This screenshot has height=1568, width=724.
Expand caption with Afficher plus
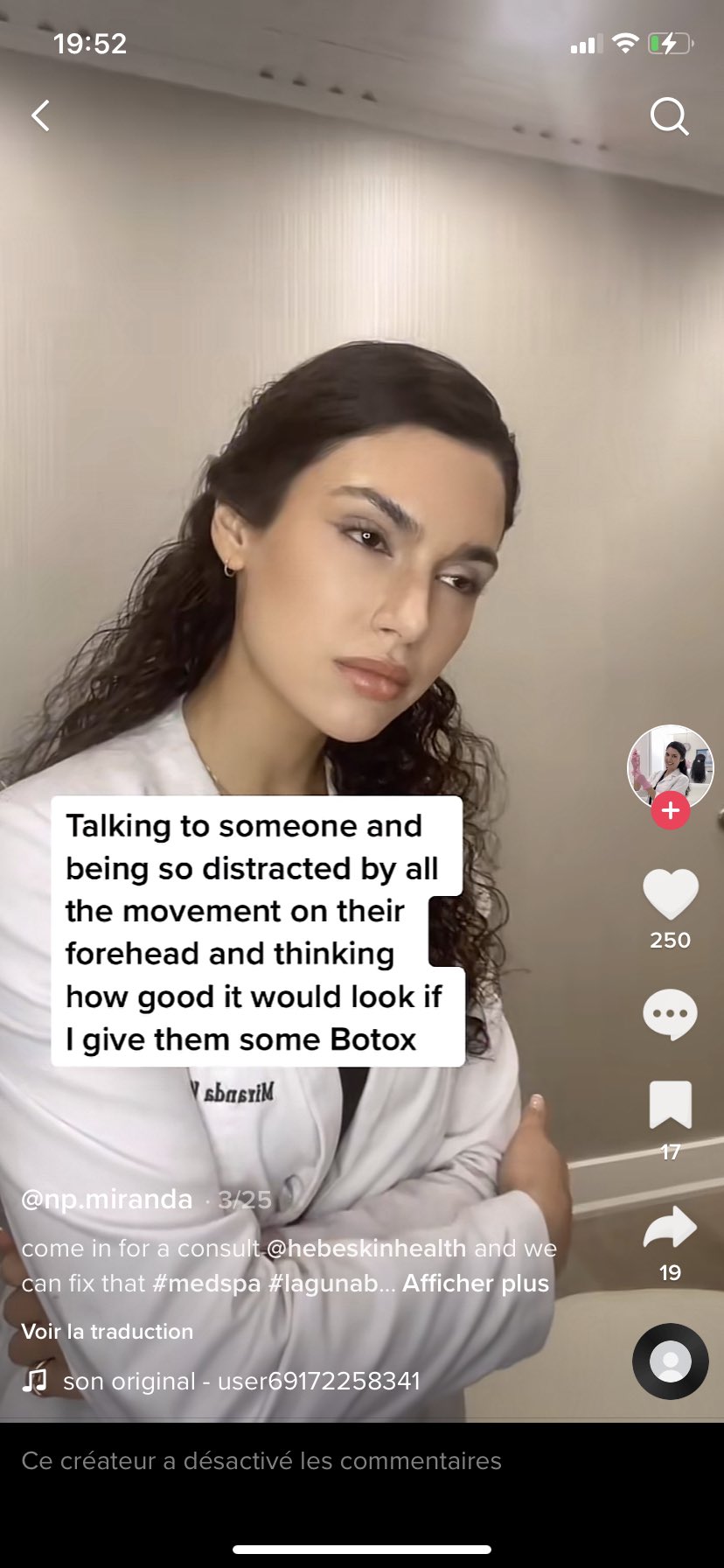pyautogui.click(x=476, y=1284)
